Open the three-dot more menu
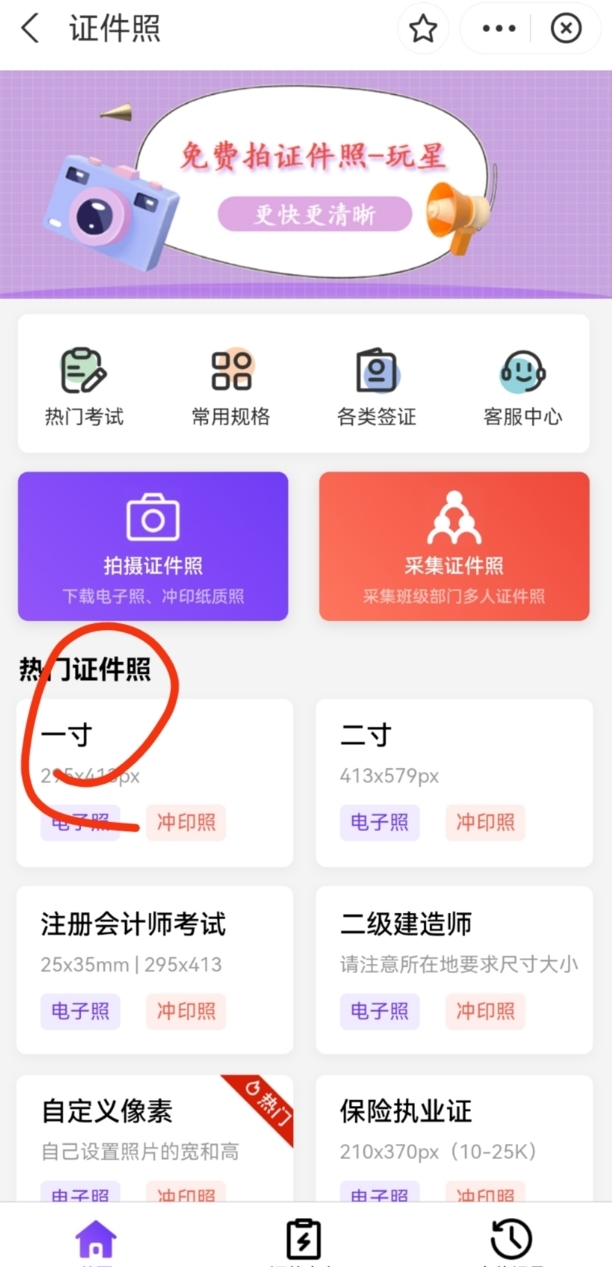The width and height of the screenshot is (612, 1267). (499, 29)
